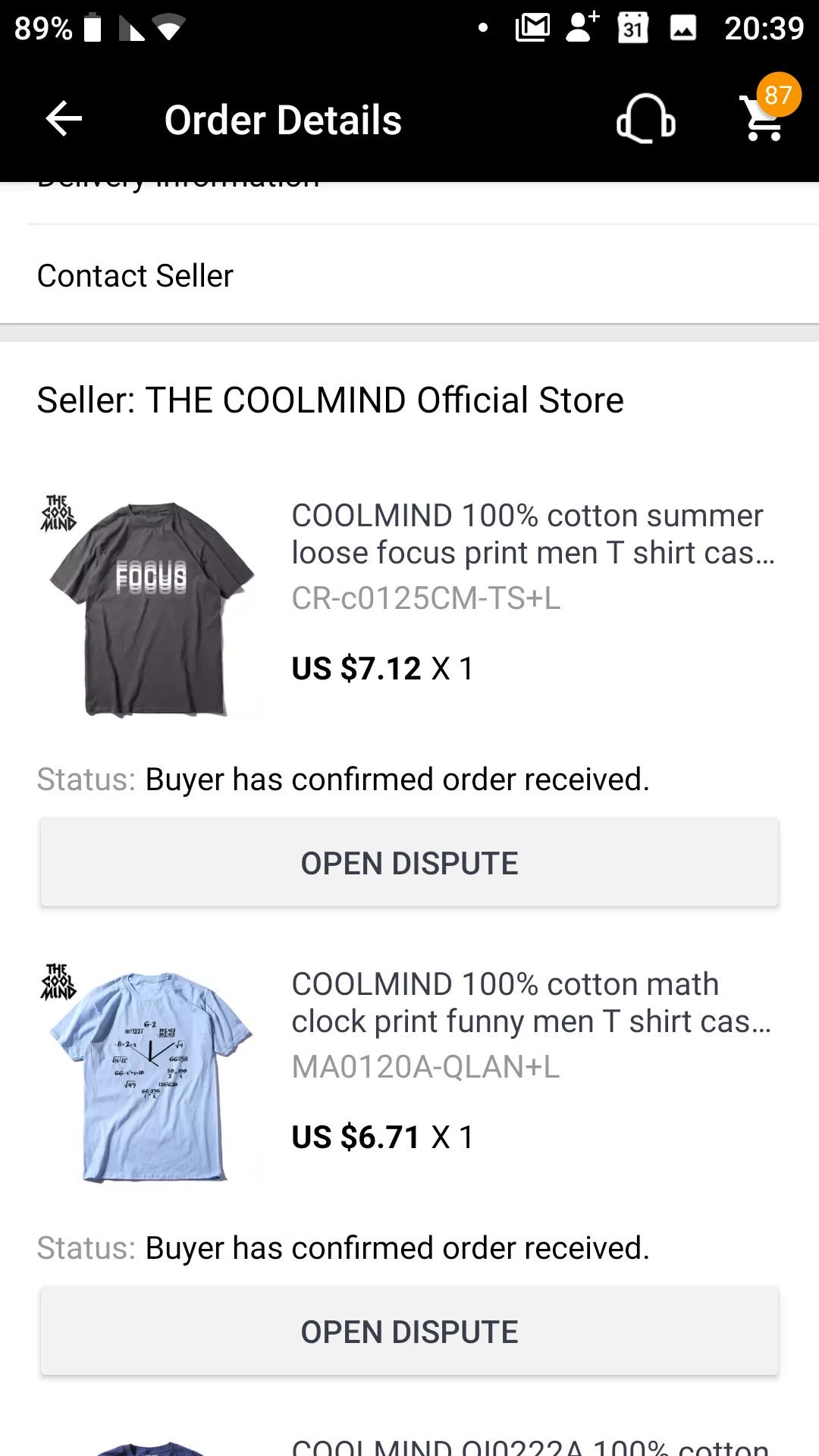Open THE COOLMIND Official Store seller

click(331, 400)
